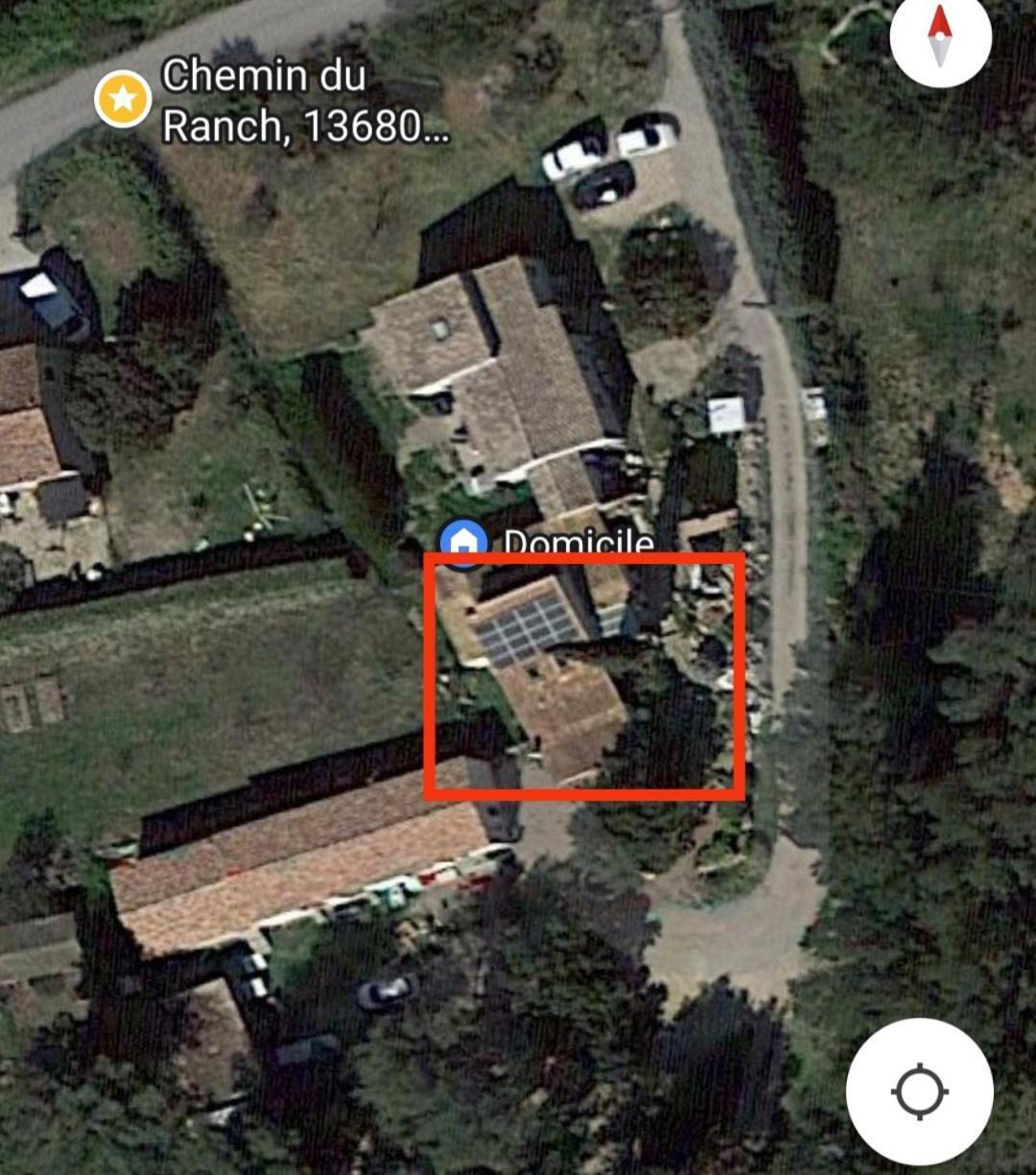This screenshot has height=1175, width=1036.
Task: Open the Domicile home marker
Action: click(x=463, y=541)
